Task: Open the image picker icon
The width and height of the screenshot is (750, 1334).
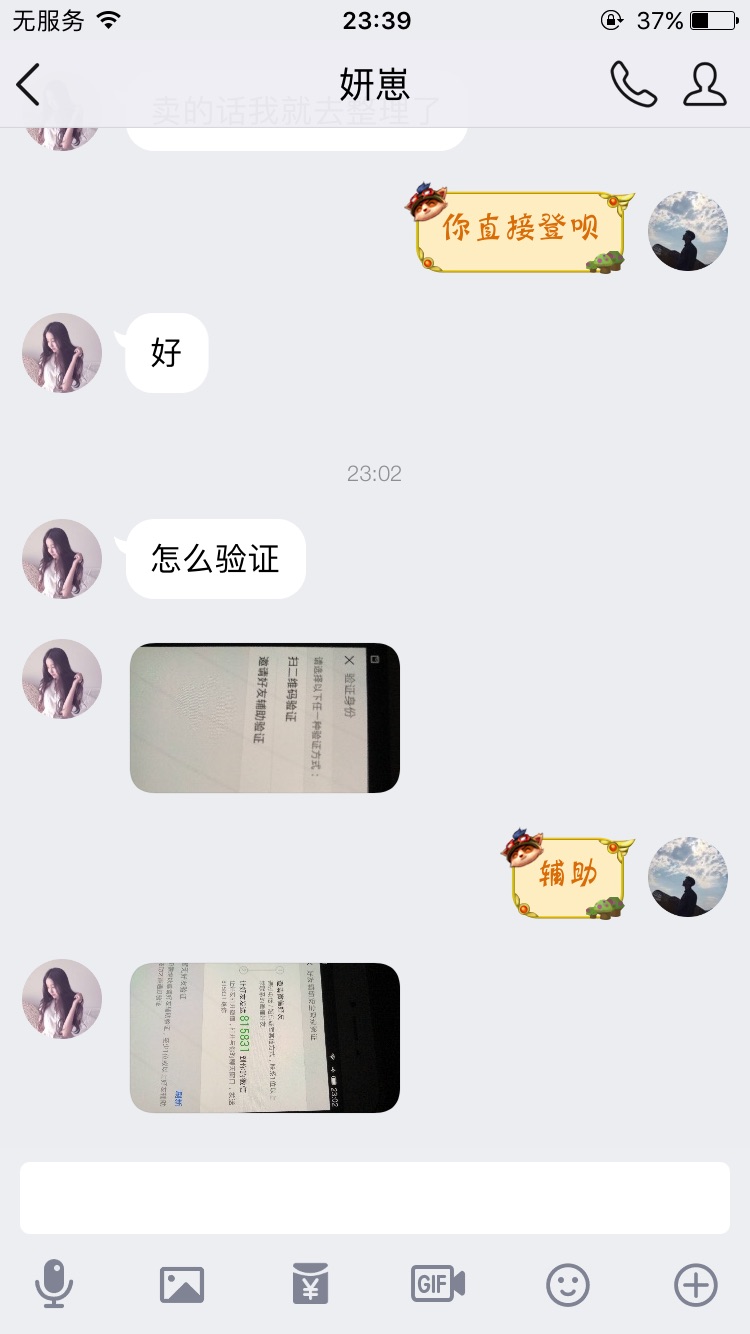Action: pyautogui.click(x=182, y=1285)
